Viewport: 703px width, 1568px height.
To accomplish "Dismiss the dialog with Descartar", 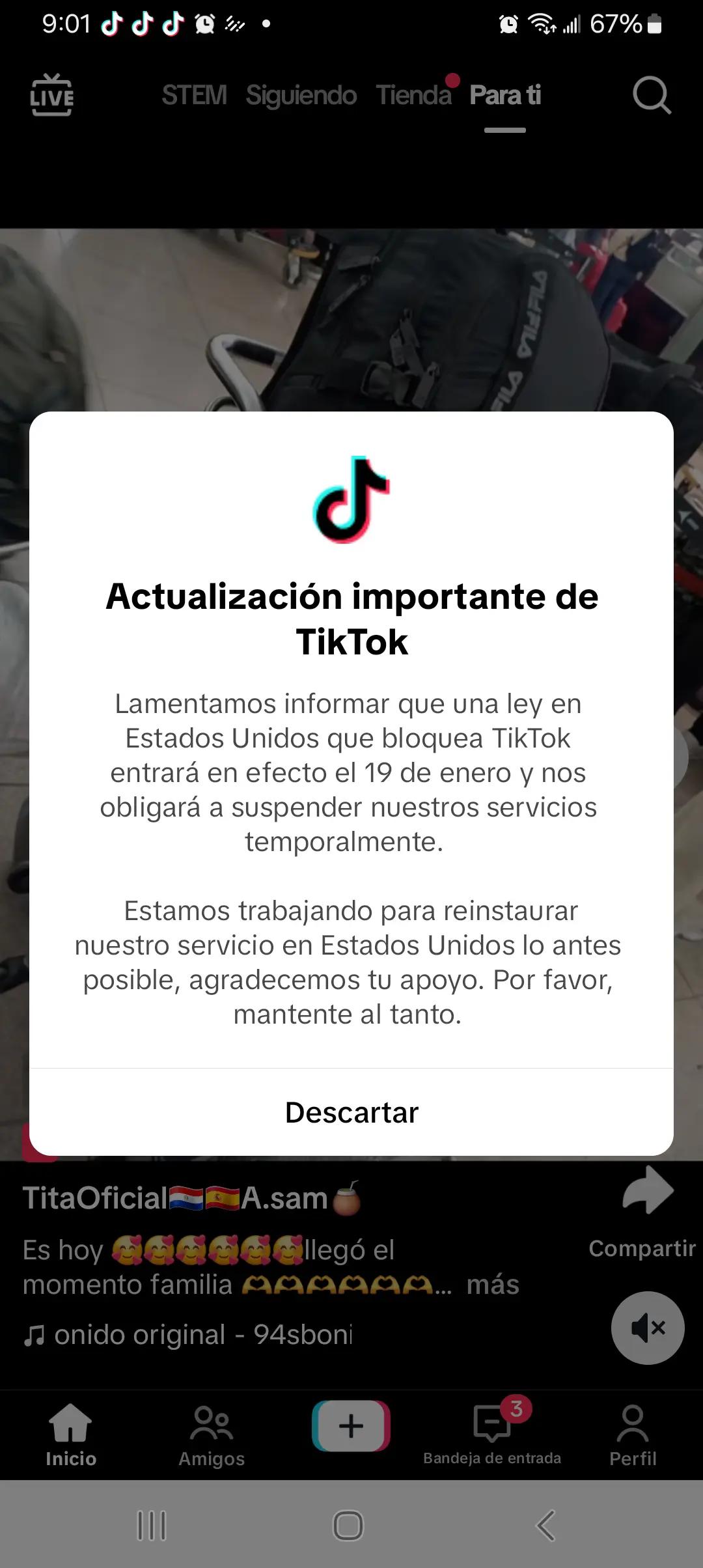I will tap(351, 1112).
